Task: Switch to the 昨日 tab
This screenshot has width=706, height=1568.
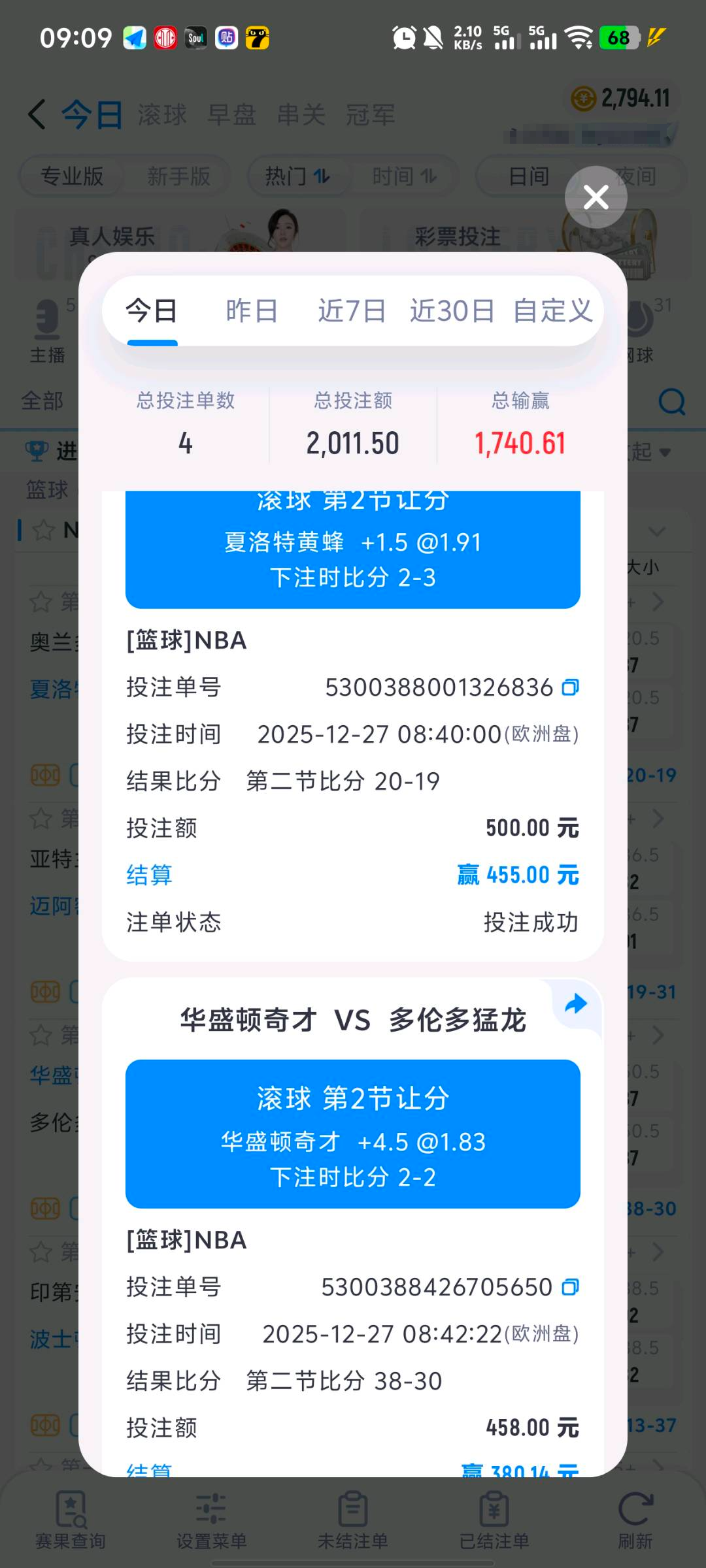Action: (251, 310)
